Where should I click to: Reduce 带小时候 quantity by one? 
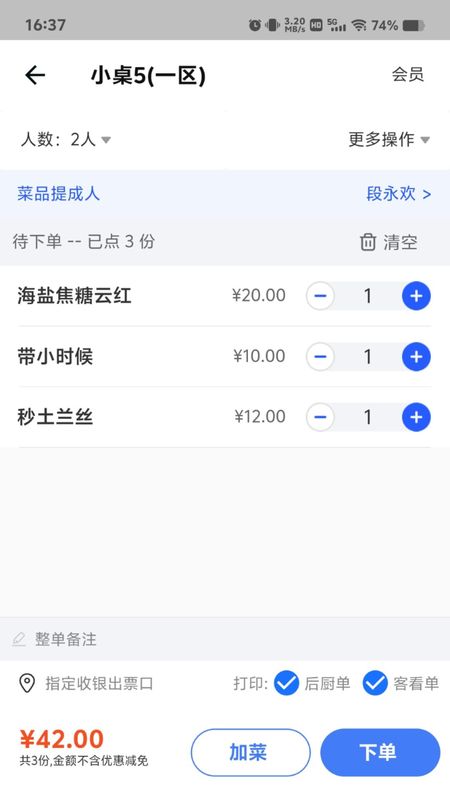[x=320, y=357]
